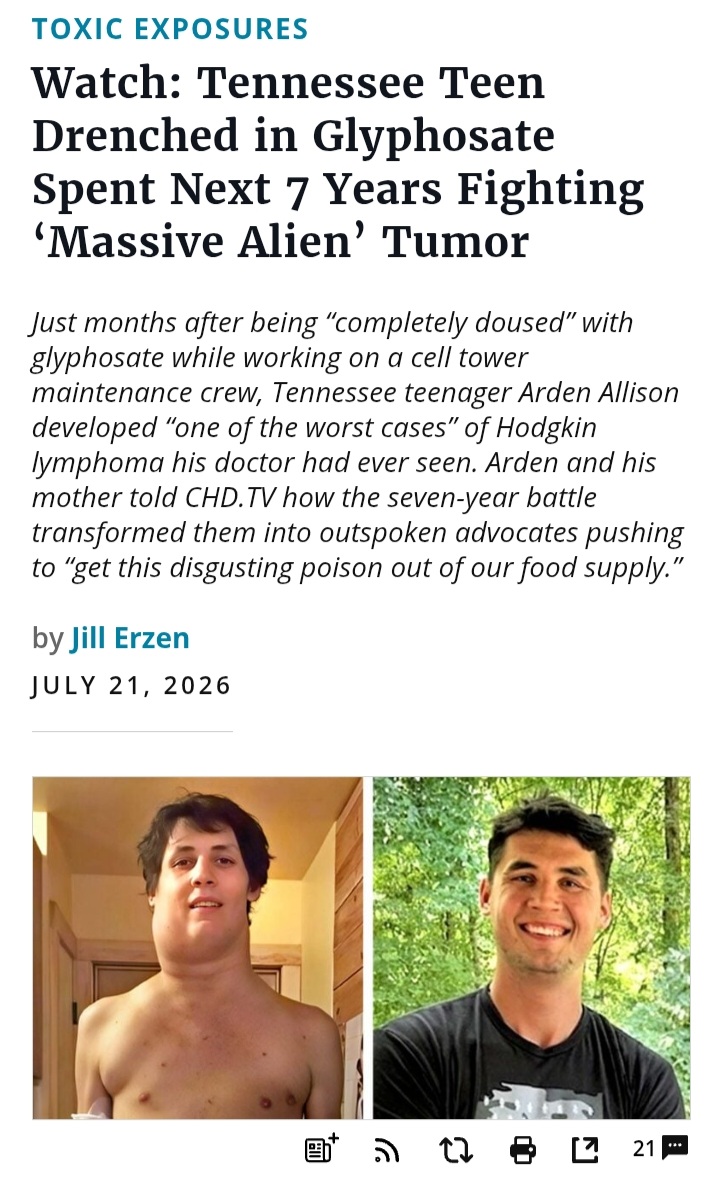Open author Jill Erzen's page

pyautogui.click(x=129, y=637)
